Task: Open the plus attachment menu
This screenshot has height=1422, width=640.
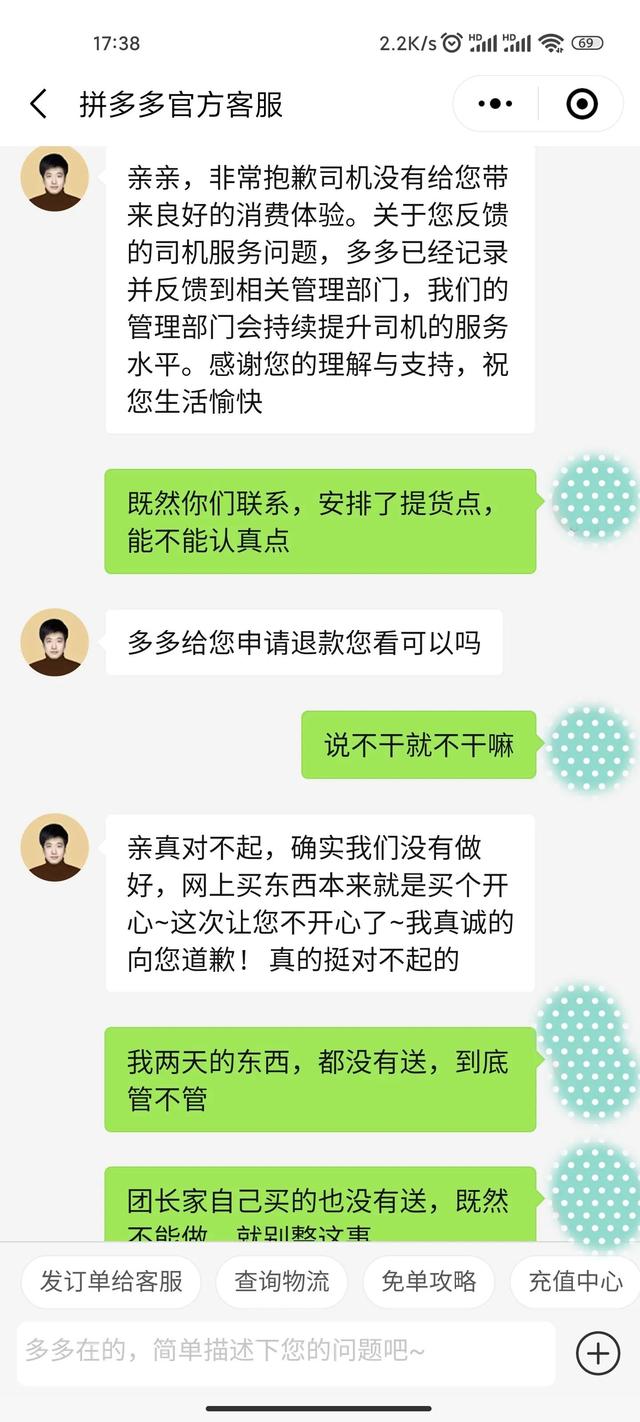Action: tap(597, 1353)
